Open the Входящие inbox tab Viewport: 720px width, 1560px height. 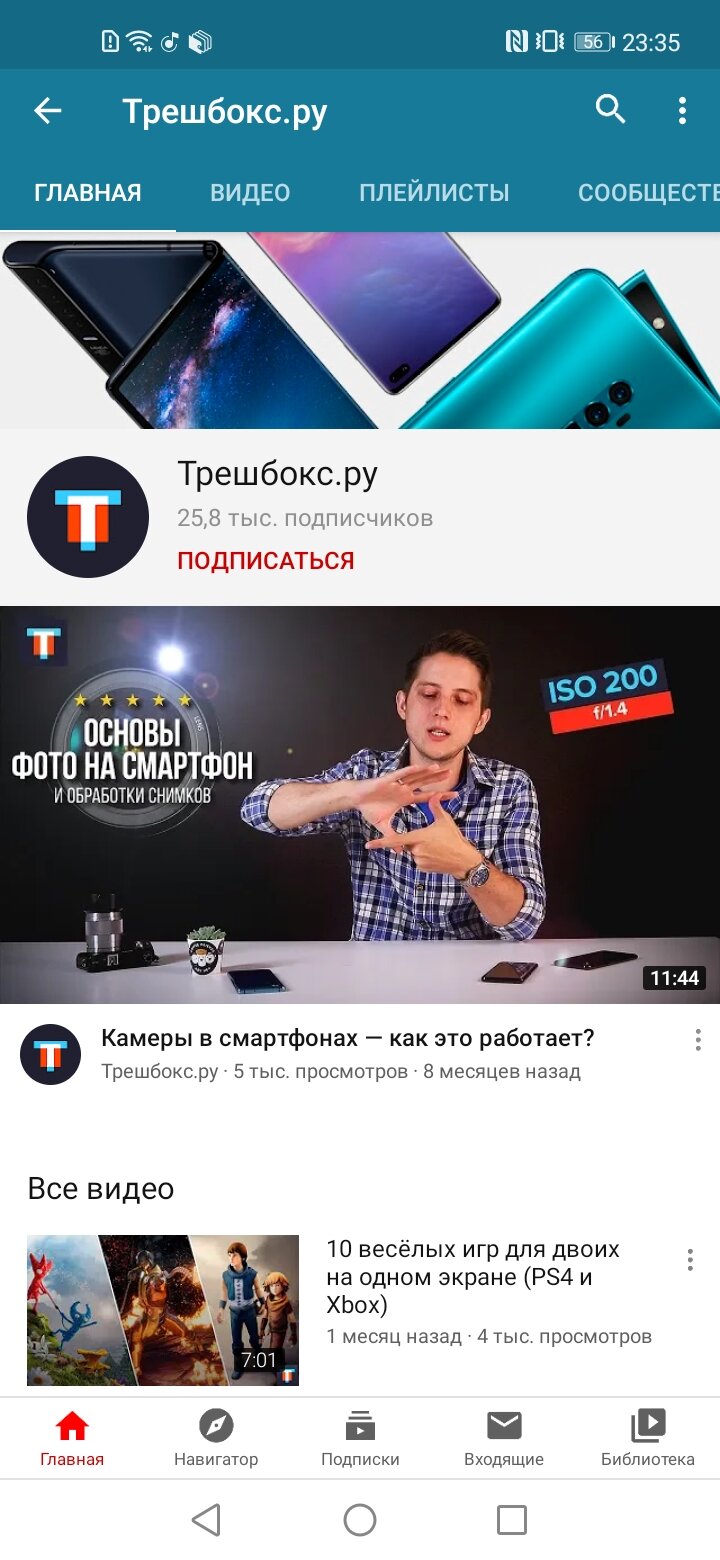click(x=504, y=1438)
